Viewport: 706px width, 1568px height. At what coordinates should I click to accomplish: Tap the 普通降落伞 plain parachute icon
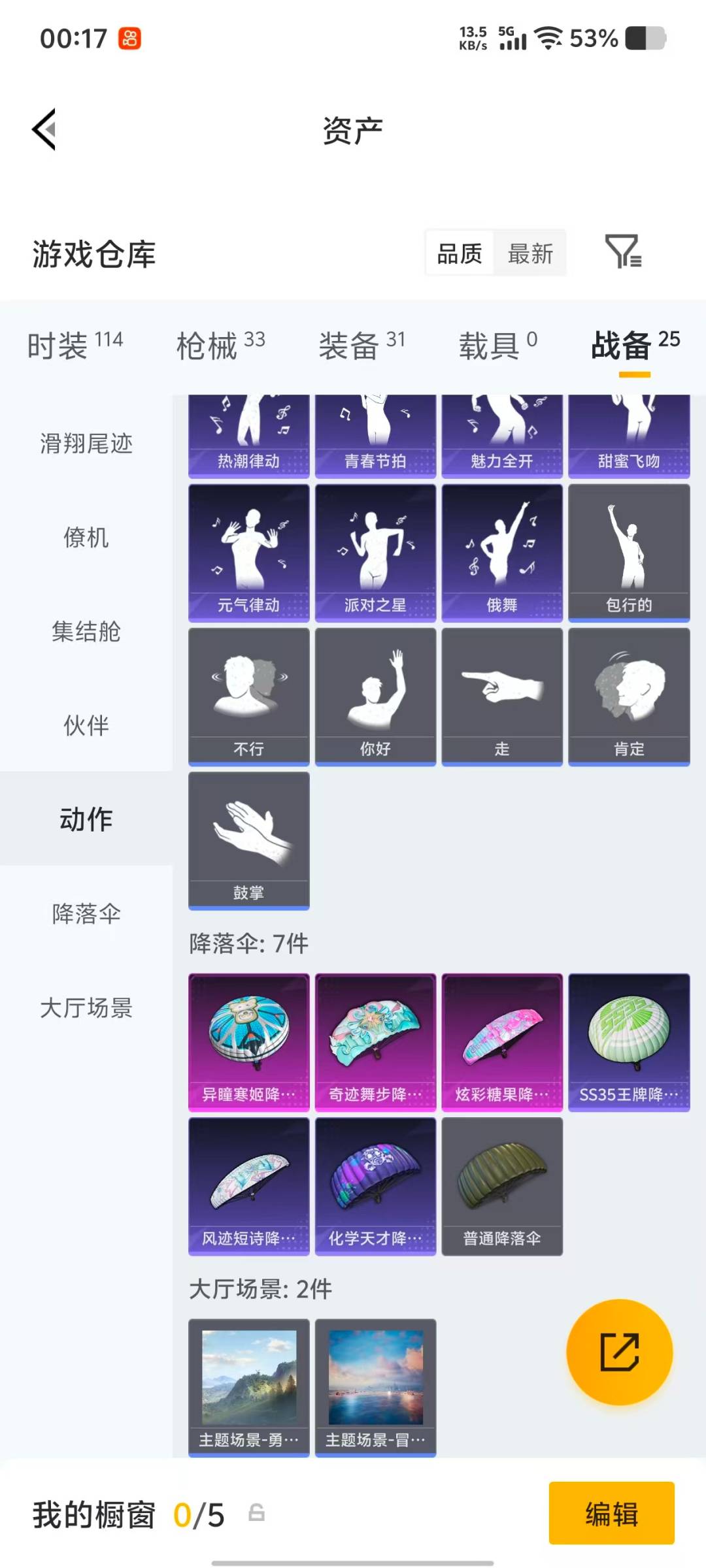point(502,1183)
